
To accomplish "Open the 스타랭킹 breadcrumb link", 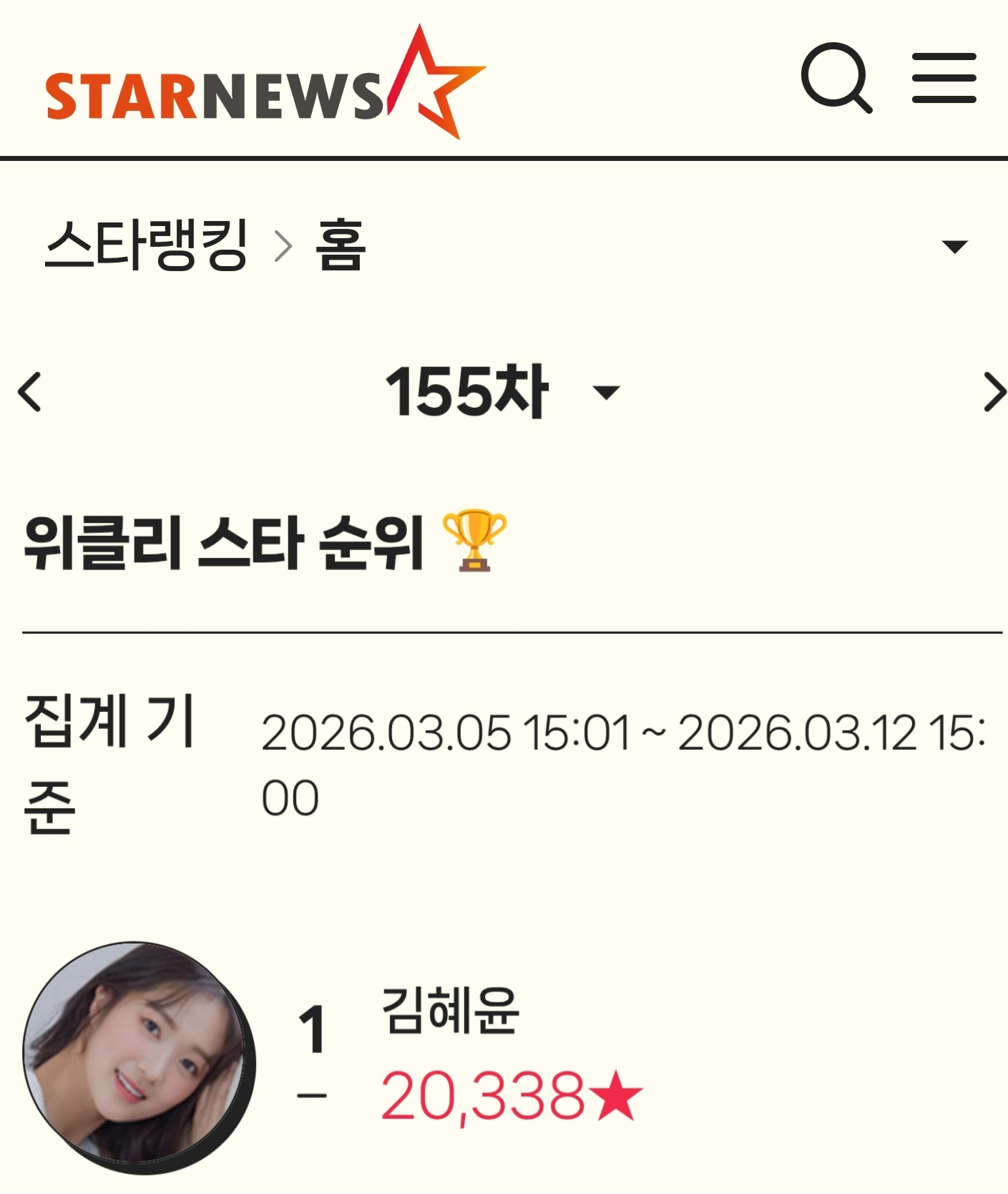I will click(x=146, y=245).
